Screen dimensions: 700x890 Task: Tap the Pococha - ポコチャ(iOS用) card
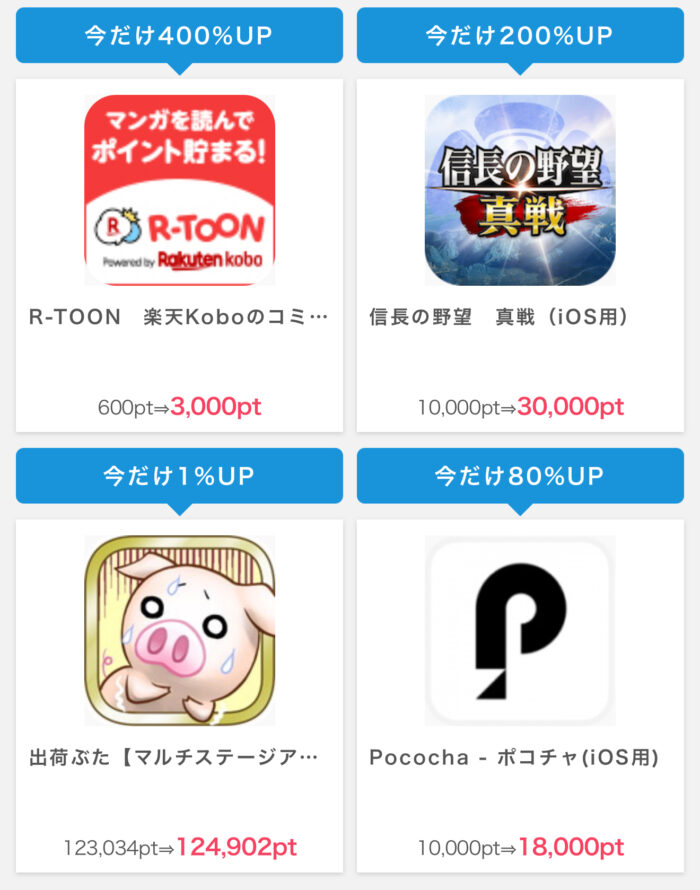[x=520, y=695]
